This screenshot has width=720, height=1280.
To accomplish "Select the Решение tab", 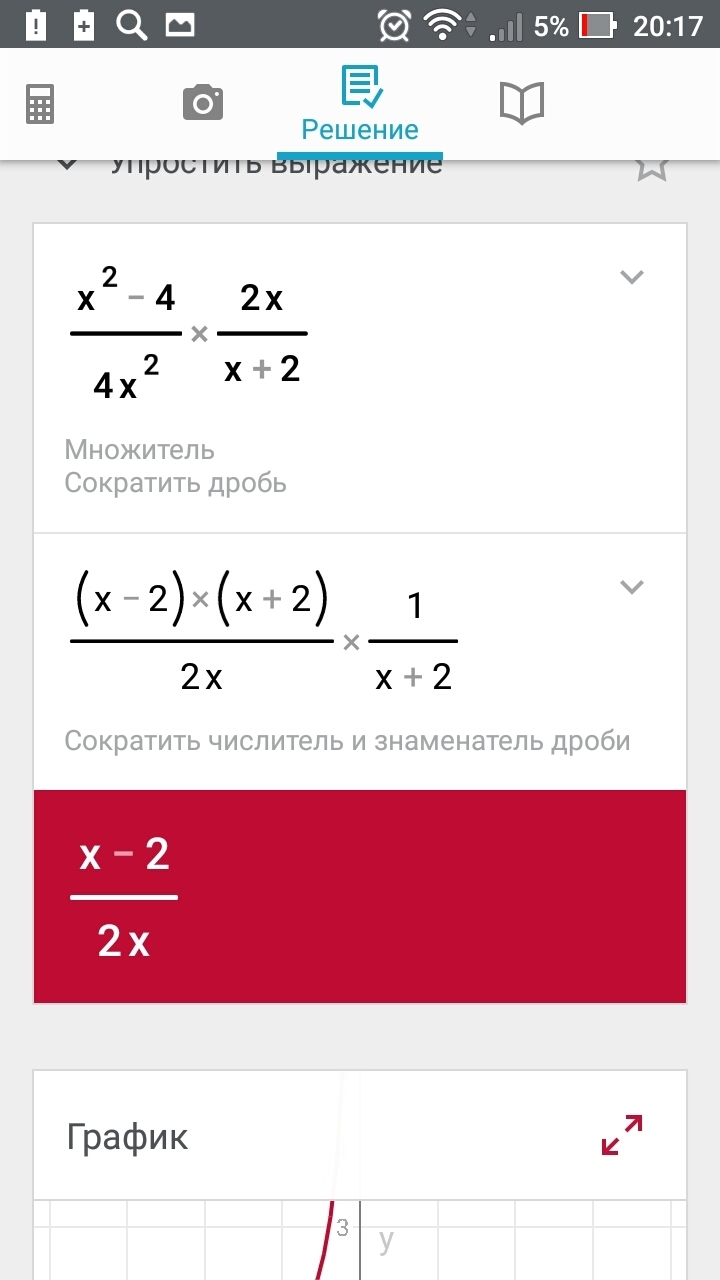I will [x=360, y=104].
